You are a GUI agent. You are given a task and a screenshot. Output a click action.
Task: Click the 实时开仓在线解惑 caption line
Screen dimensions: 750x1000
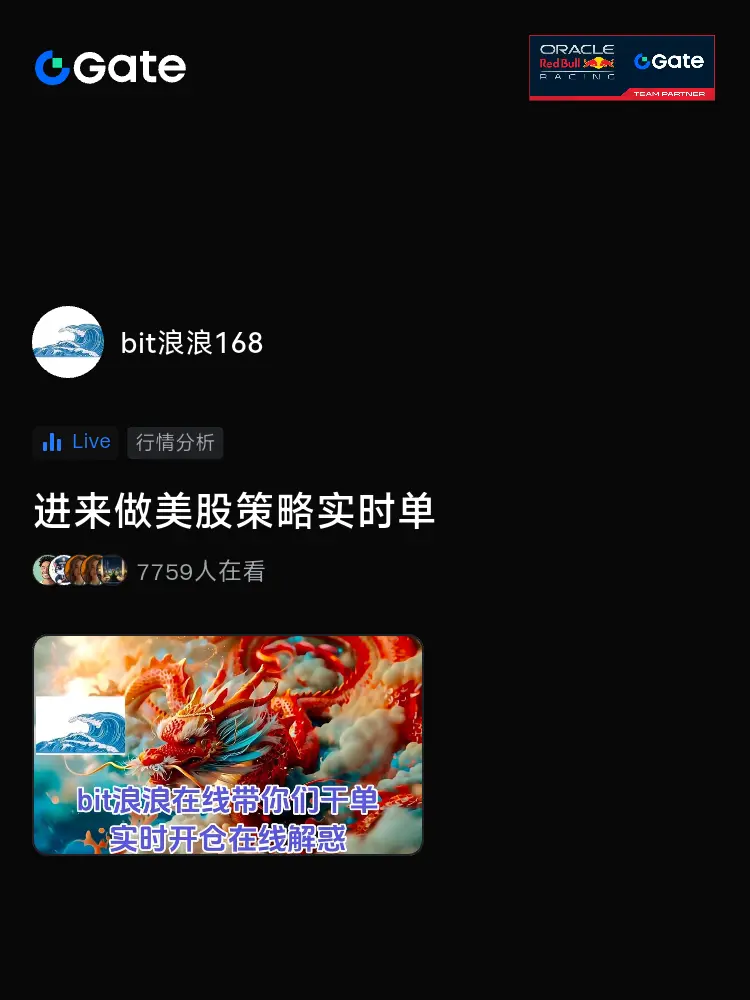point(228,840)
